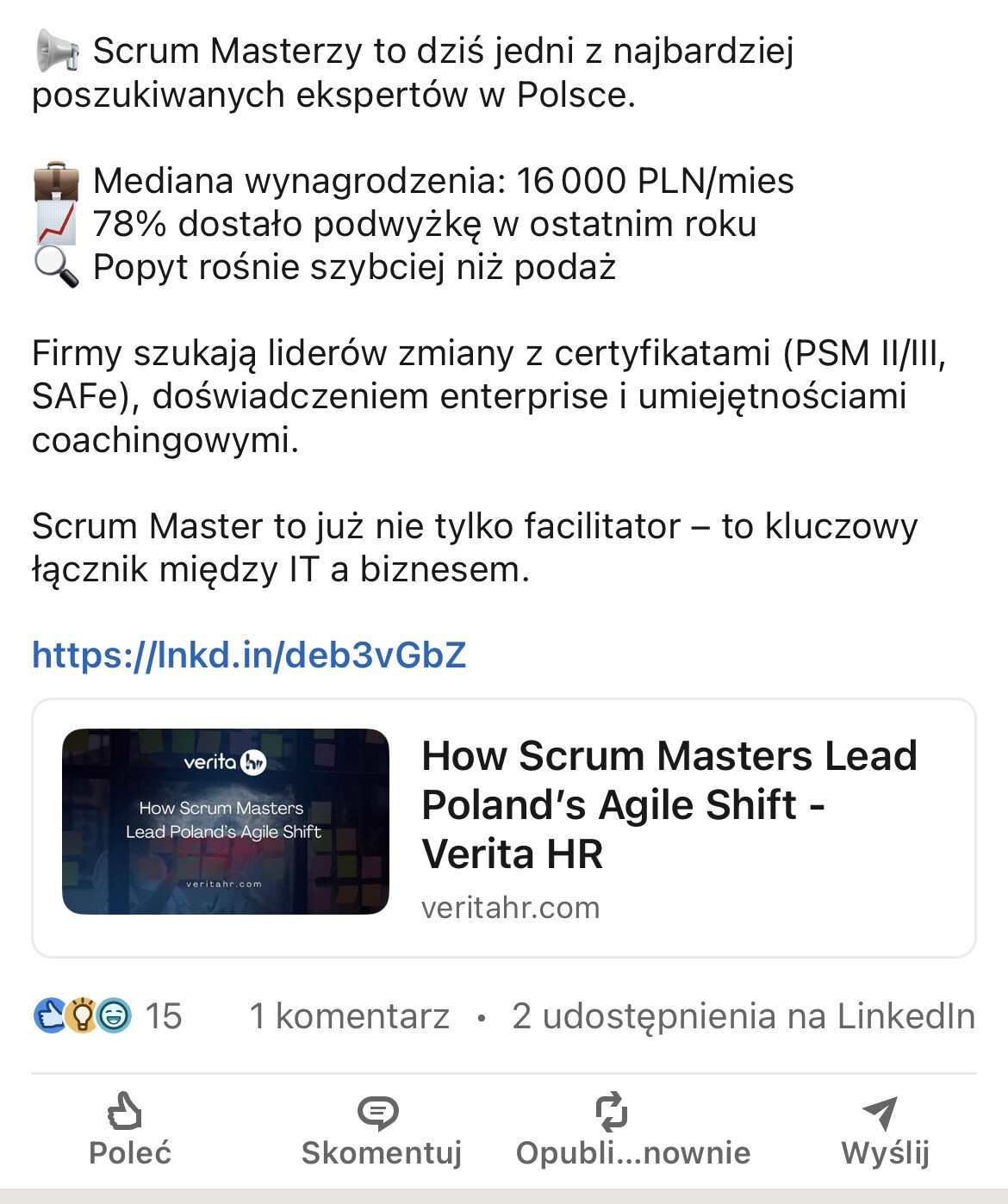
Task: View 2 udostępnienia na LinkedIn
Action: [x=743, y=1016]
